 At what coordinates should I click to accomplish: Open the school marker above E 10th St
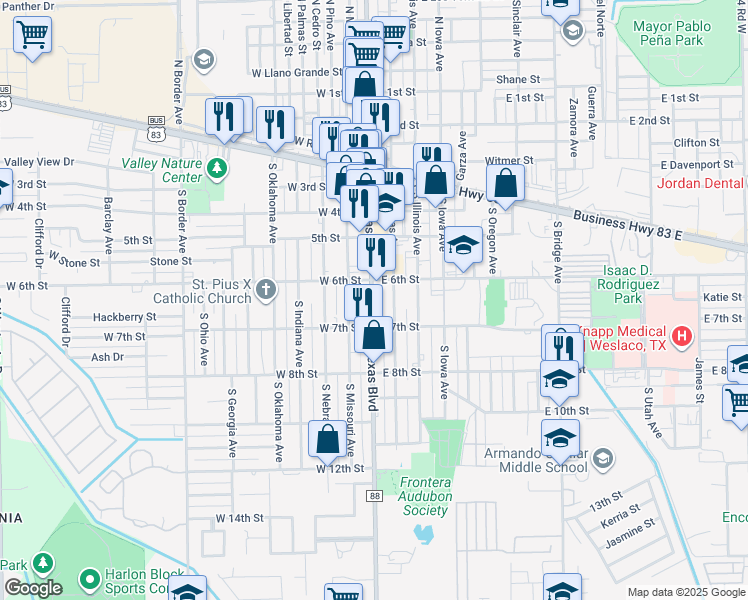click(x=559, y=379)
